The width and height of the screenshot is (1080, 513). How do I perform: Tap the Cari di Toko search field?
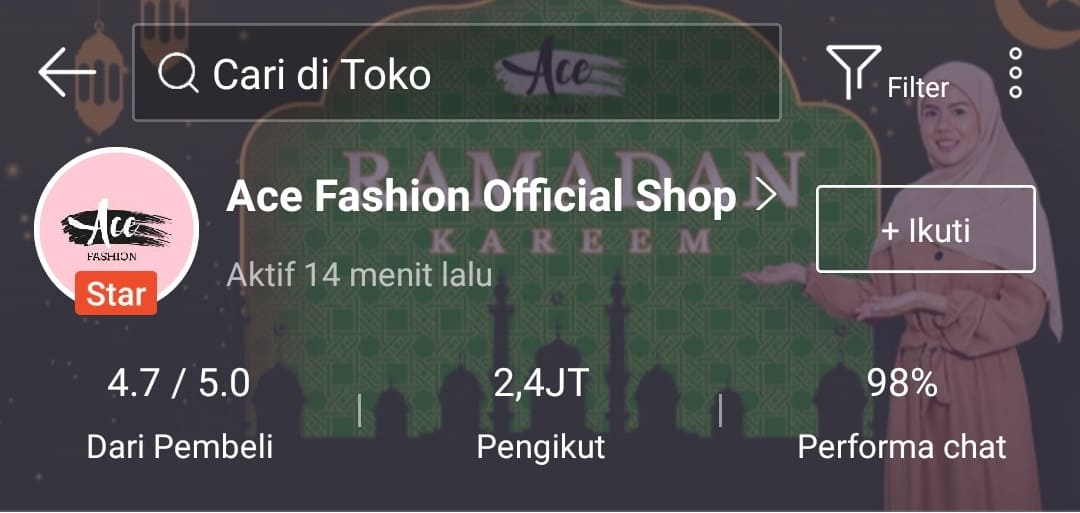point(456,74)
